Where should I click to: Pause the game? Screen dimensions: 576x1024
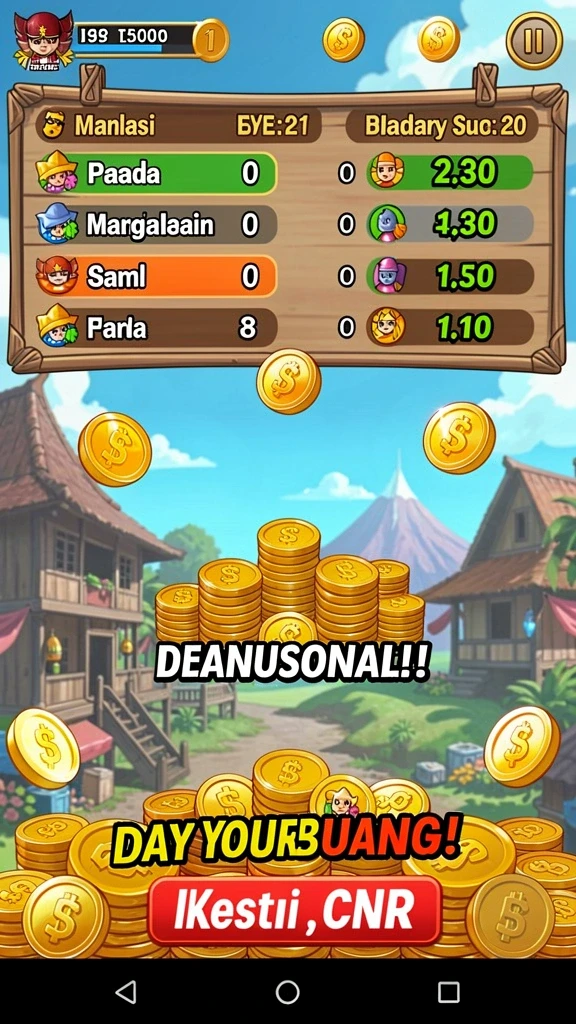pos(534,40)
